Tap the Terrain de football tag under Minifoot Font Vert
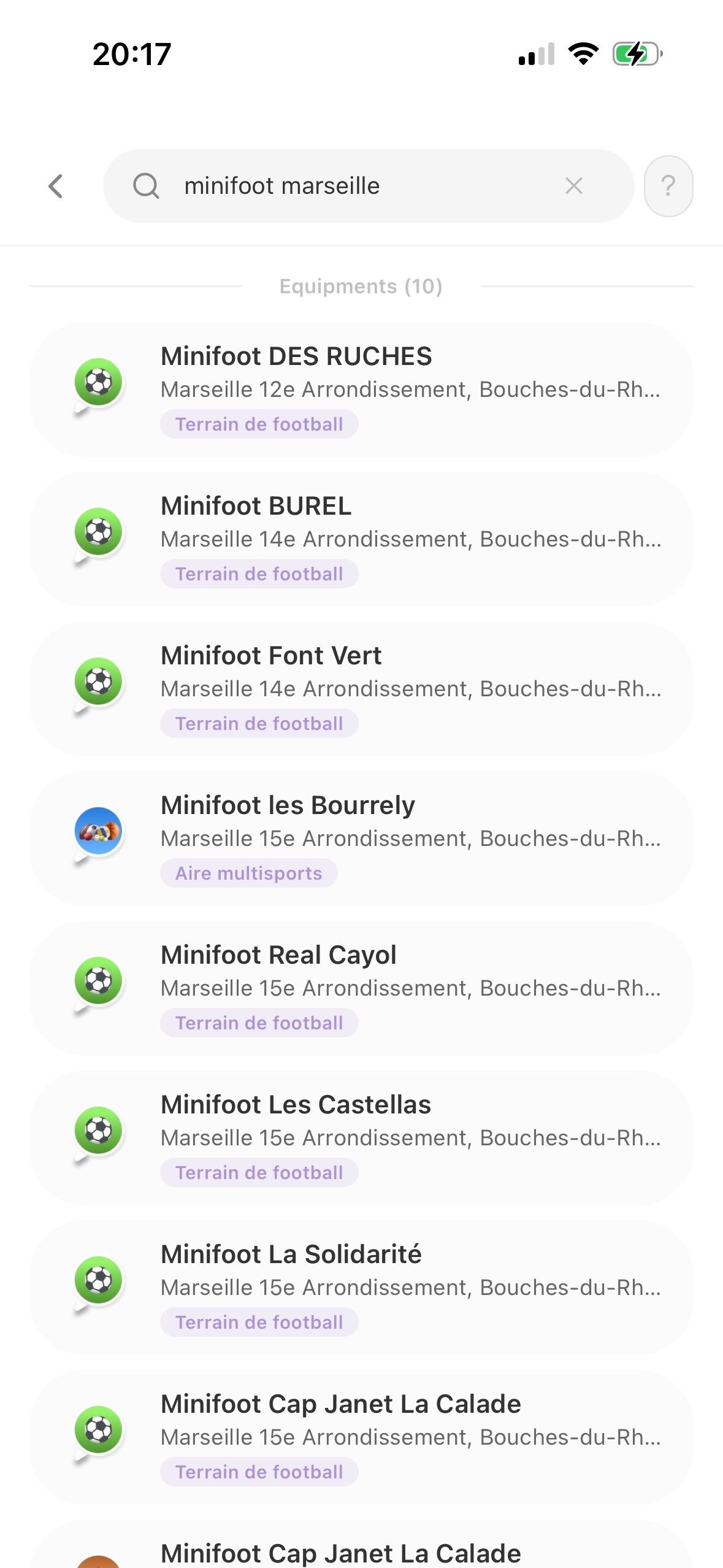 259,723
